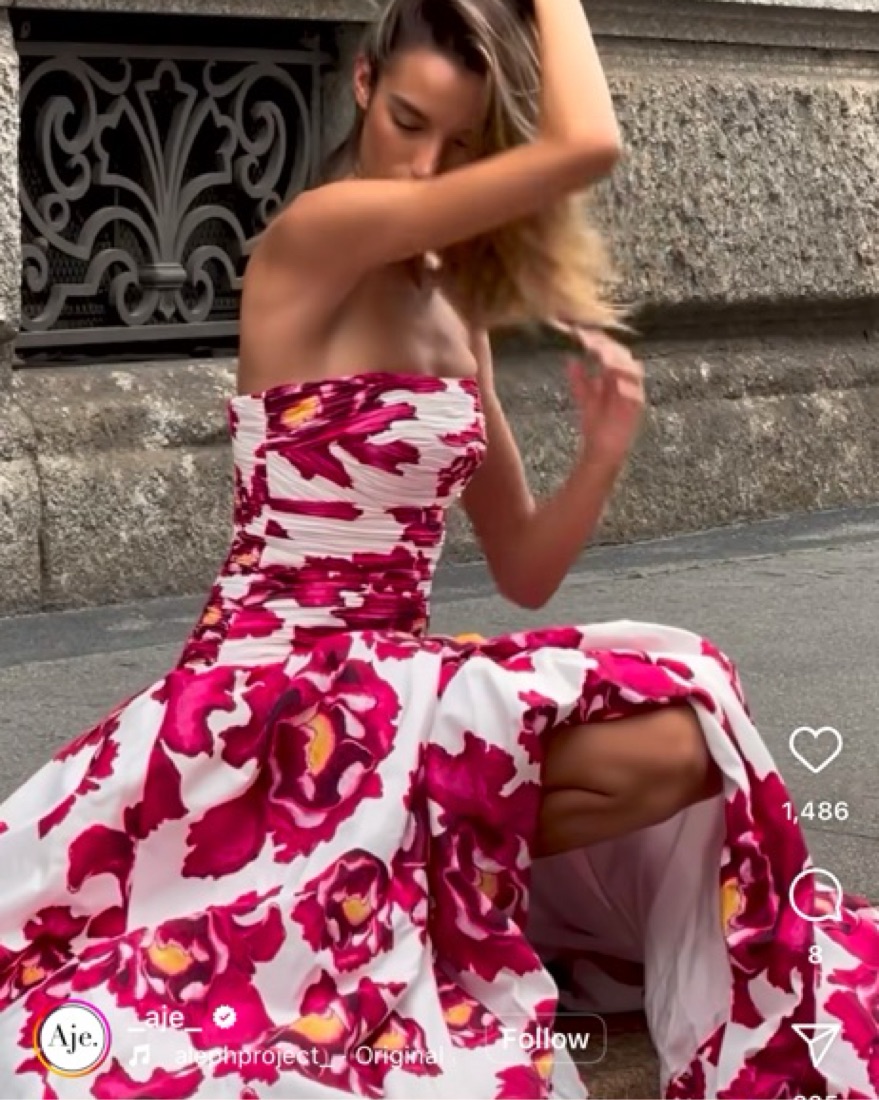Follow the _aje_ account

[x=545, y=1039]
